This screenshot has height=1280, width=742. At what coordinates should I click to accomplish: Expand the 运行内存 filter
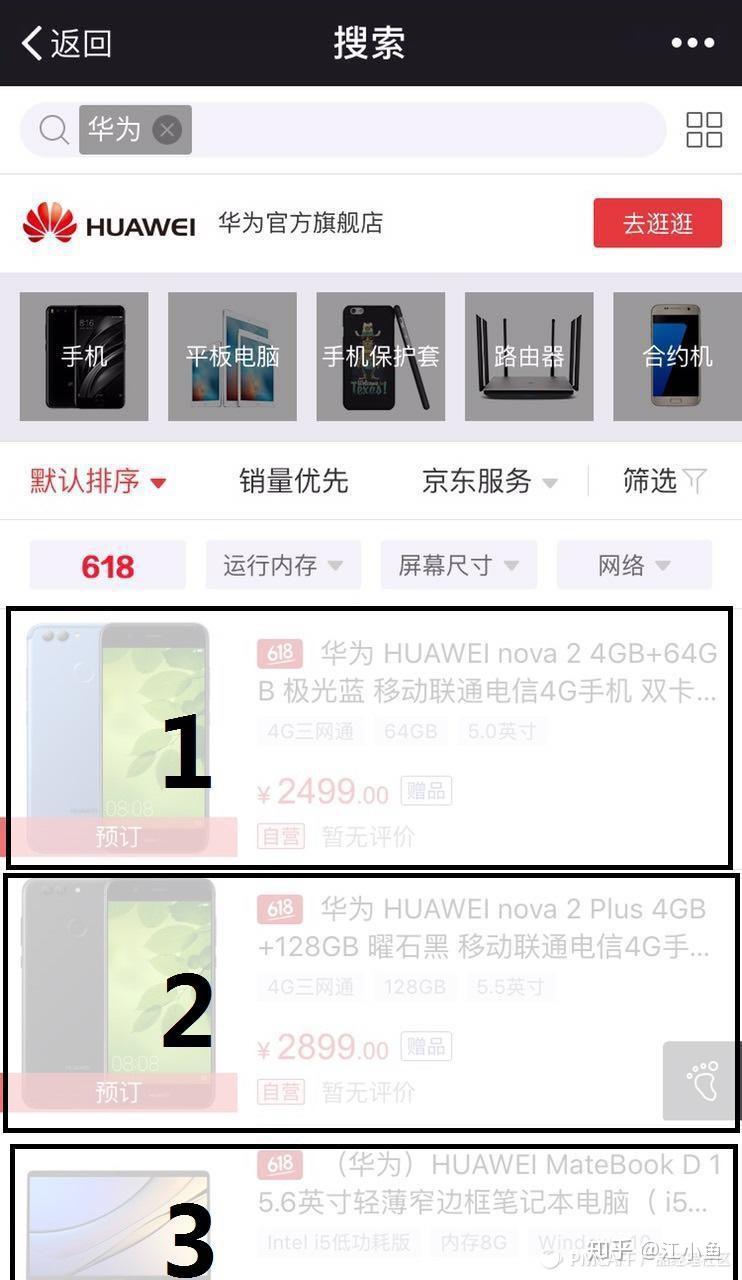(282, 566)
